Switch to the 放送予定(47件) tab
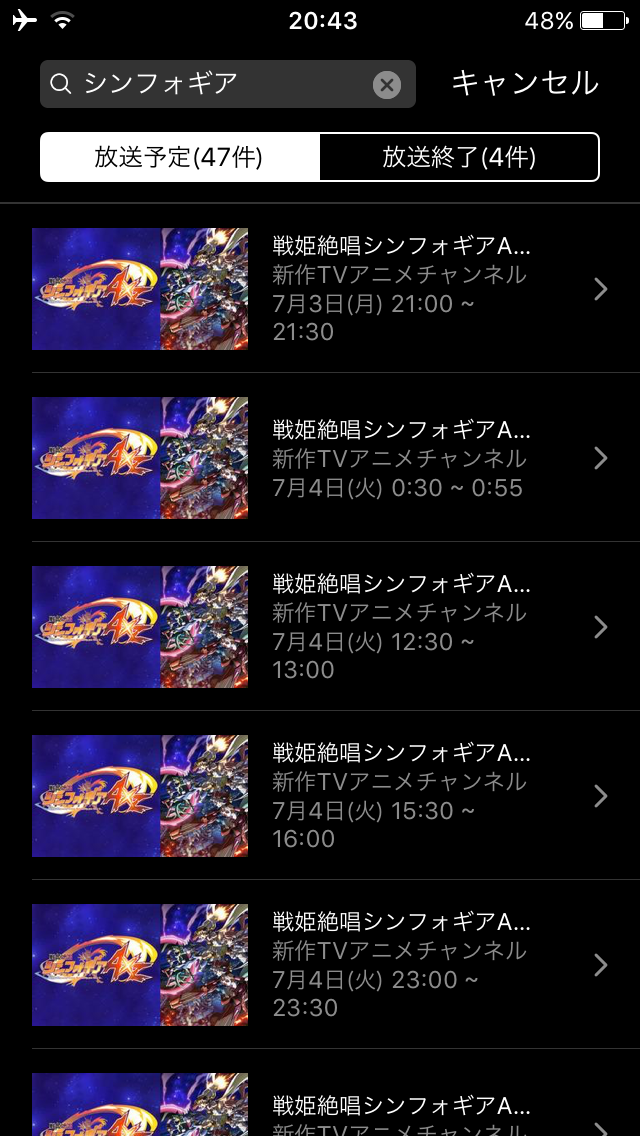This screenshot has height=1136, width=640. [x=180, y=157]
